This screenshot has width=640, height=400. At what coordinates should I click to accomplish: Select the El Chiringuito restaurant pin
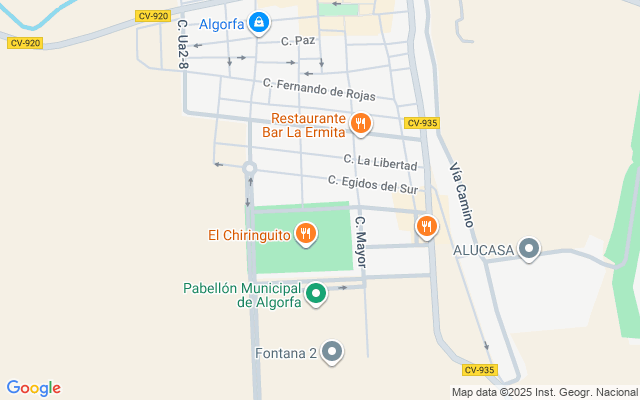coord(306,235)
